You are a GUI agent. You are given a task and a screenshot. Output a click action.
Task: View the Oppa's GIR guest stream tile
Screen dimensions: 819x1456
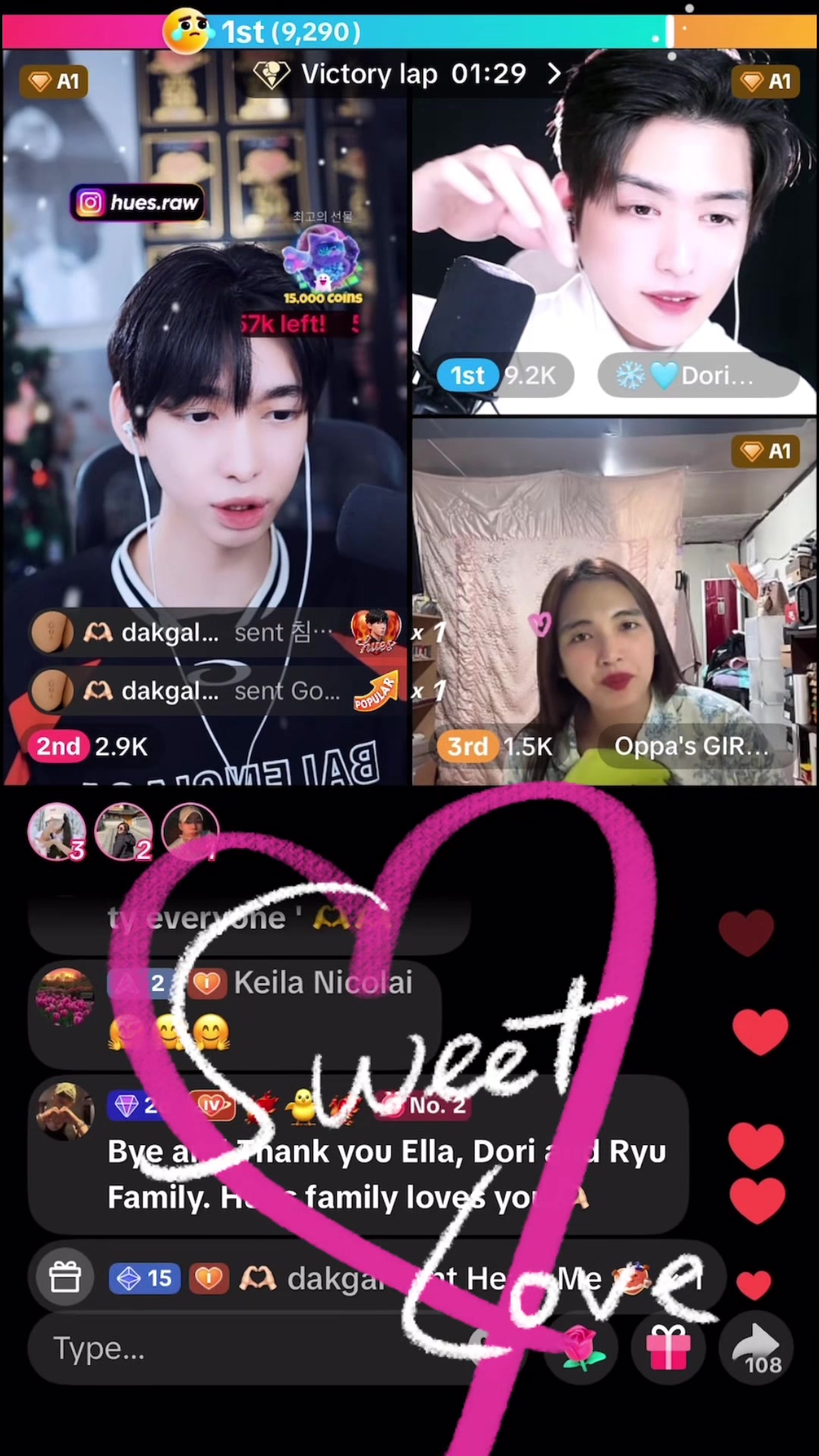coord(614,603)
